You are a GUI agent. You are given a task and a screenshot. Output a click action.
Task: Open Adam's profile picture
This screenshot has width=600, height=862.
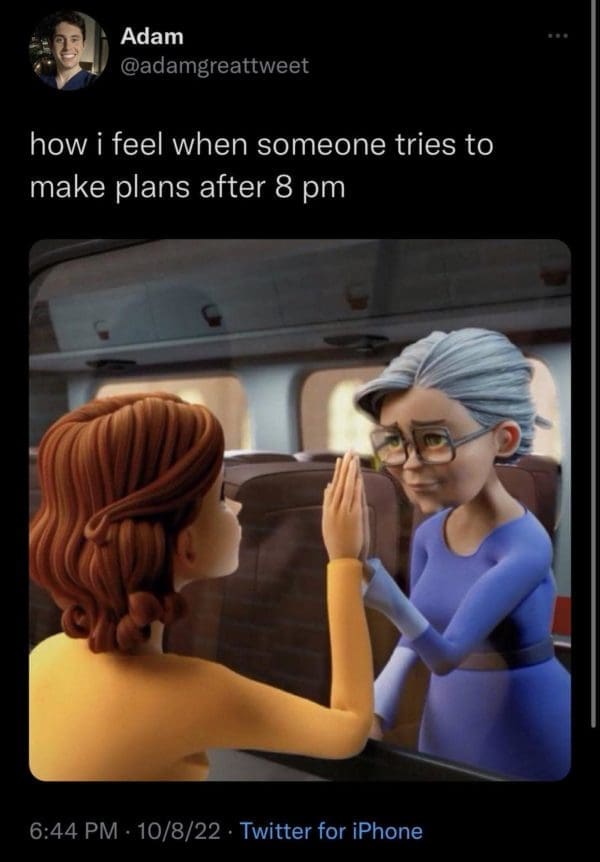pyautogui.click(x=68, y=50)
